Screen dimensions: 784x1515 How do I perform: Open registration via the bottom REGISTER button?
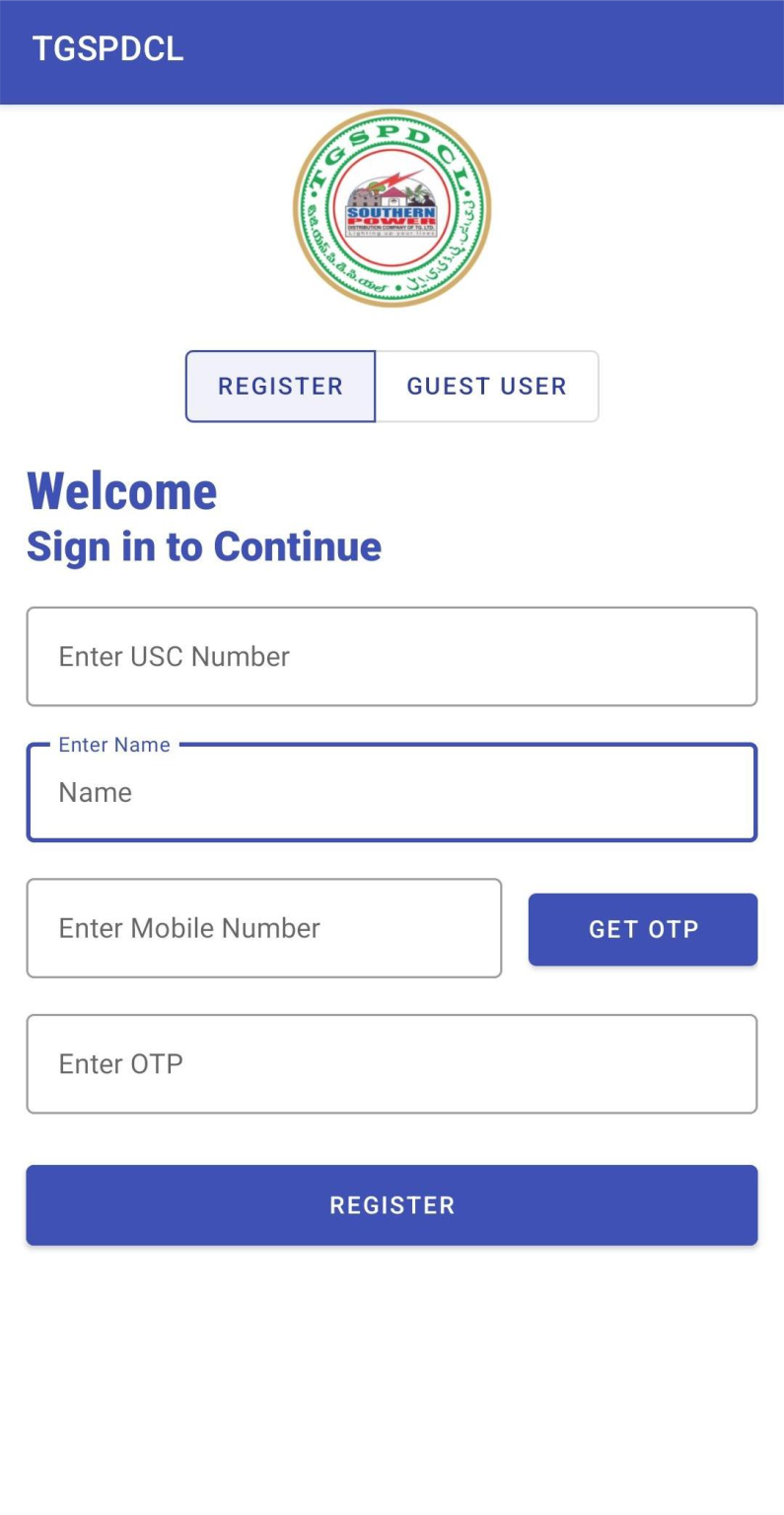pos(392,1204)
